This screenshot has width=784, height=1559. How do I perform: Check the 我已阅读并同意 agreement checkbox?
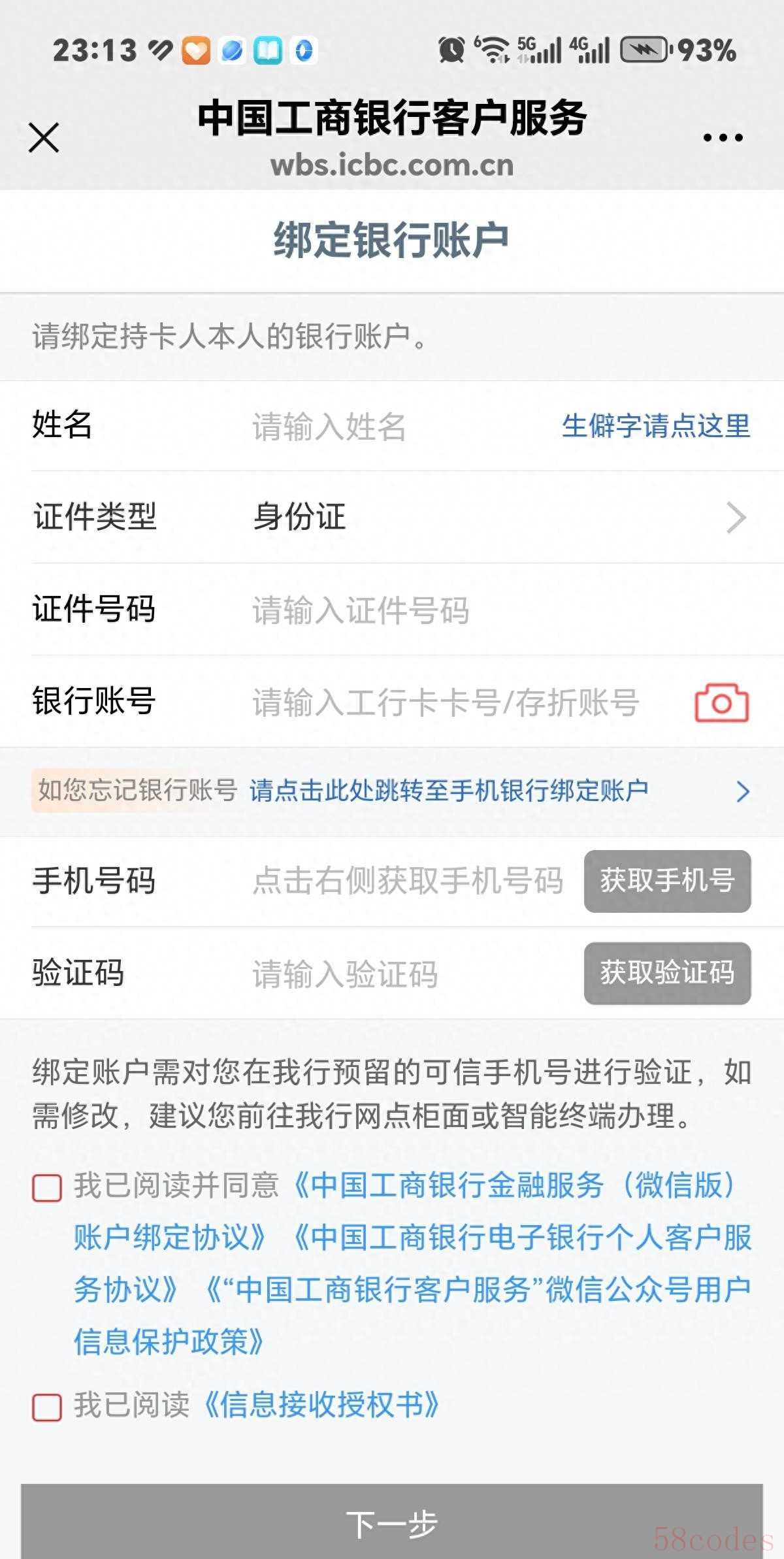click(47, 1188)
